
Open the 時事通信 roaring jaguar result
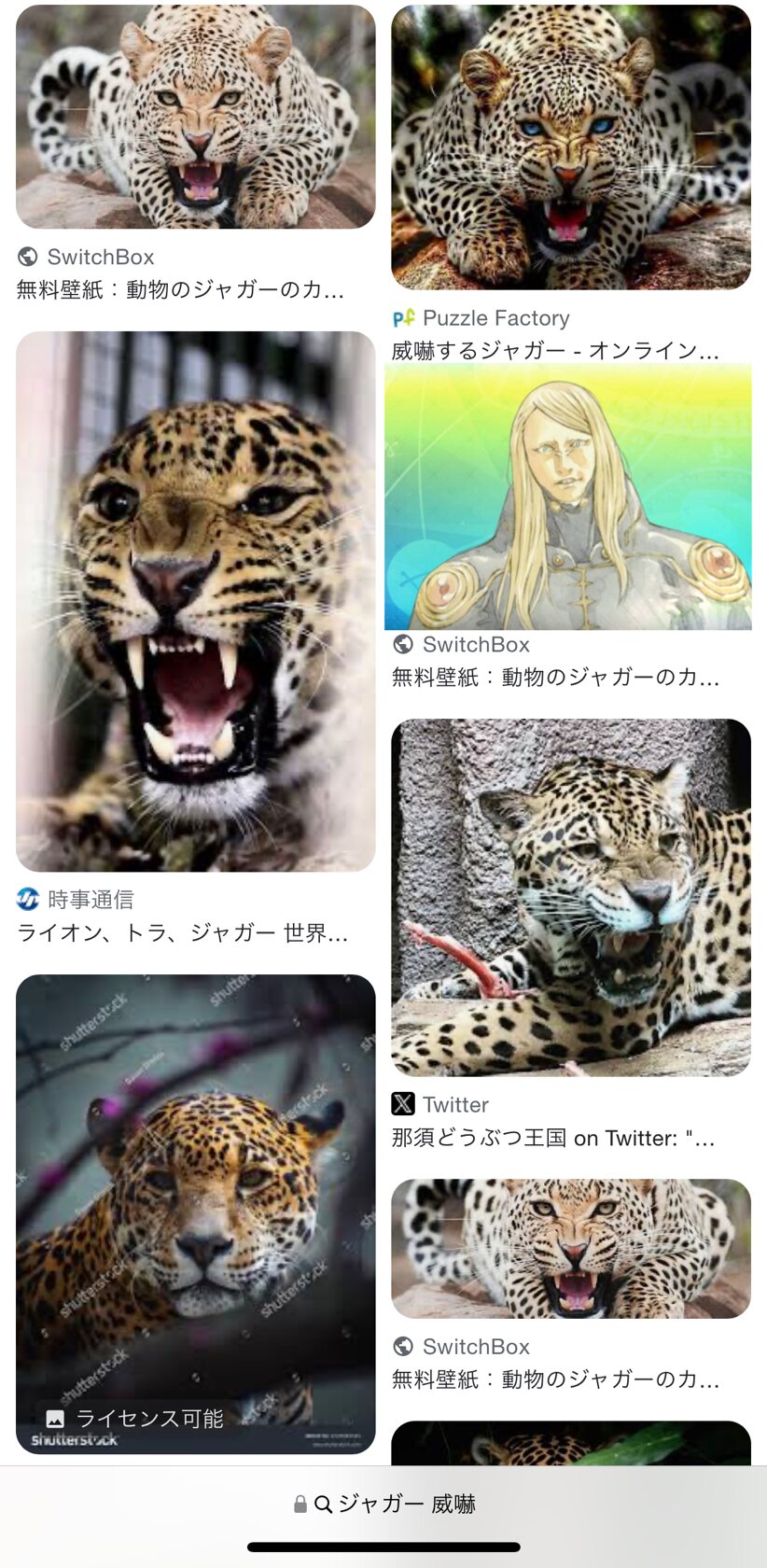tap(195, 601)
